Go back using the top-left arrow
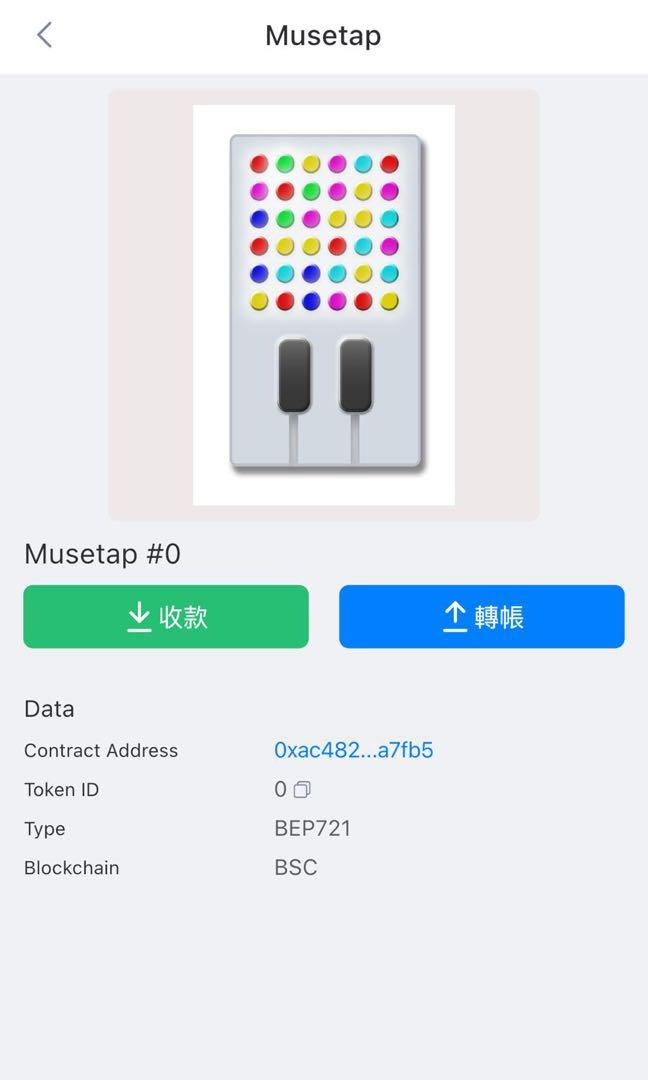Image resolution: width=648 pixels, height=1080 pixels. pos(44,36)
